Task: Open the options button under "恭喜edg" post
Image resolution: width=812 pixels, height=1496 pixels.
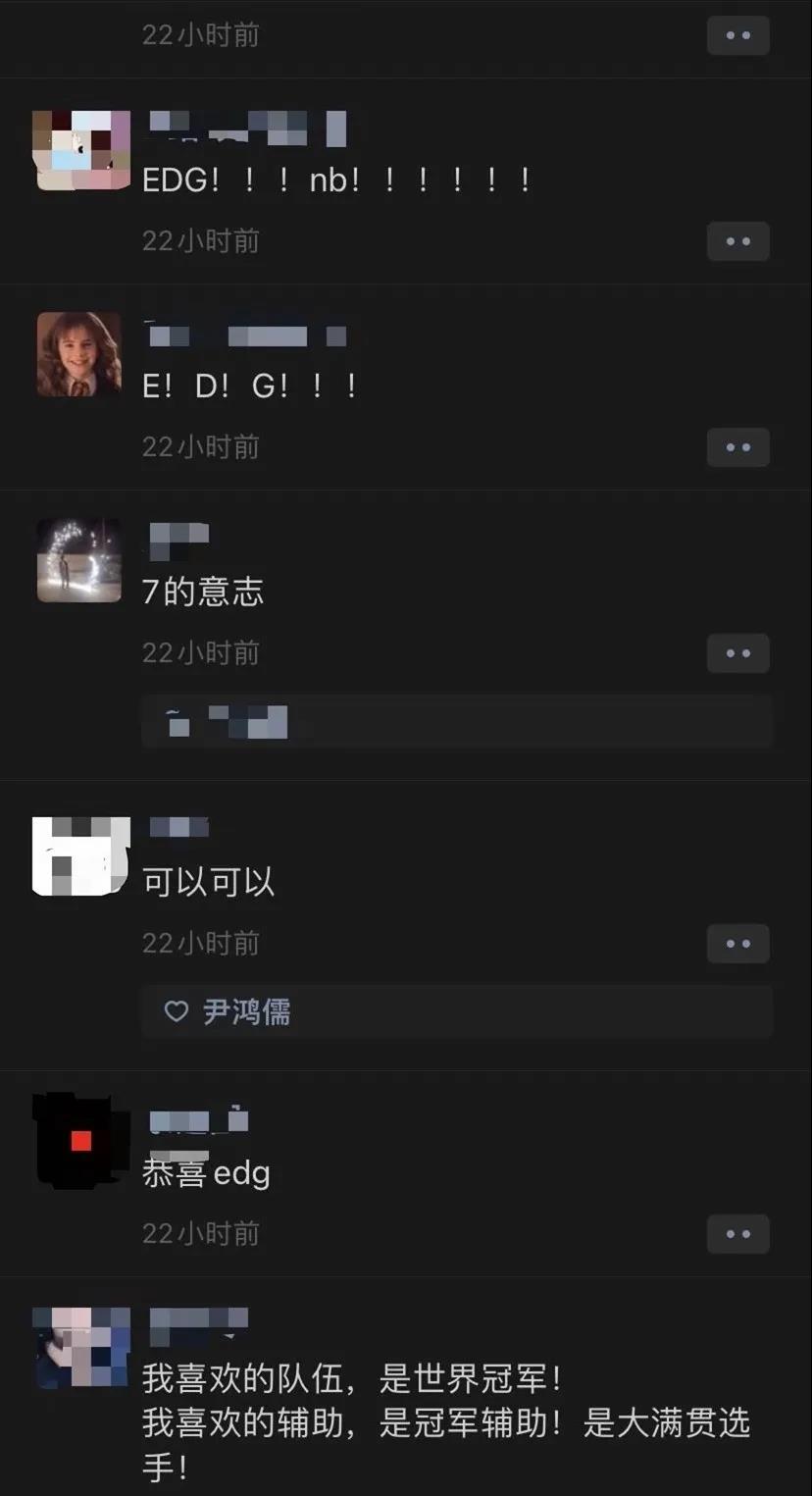Action: pyautogui.click(x=737, y=1234)
